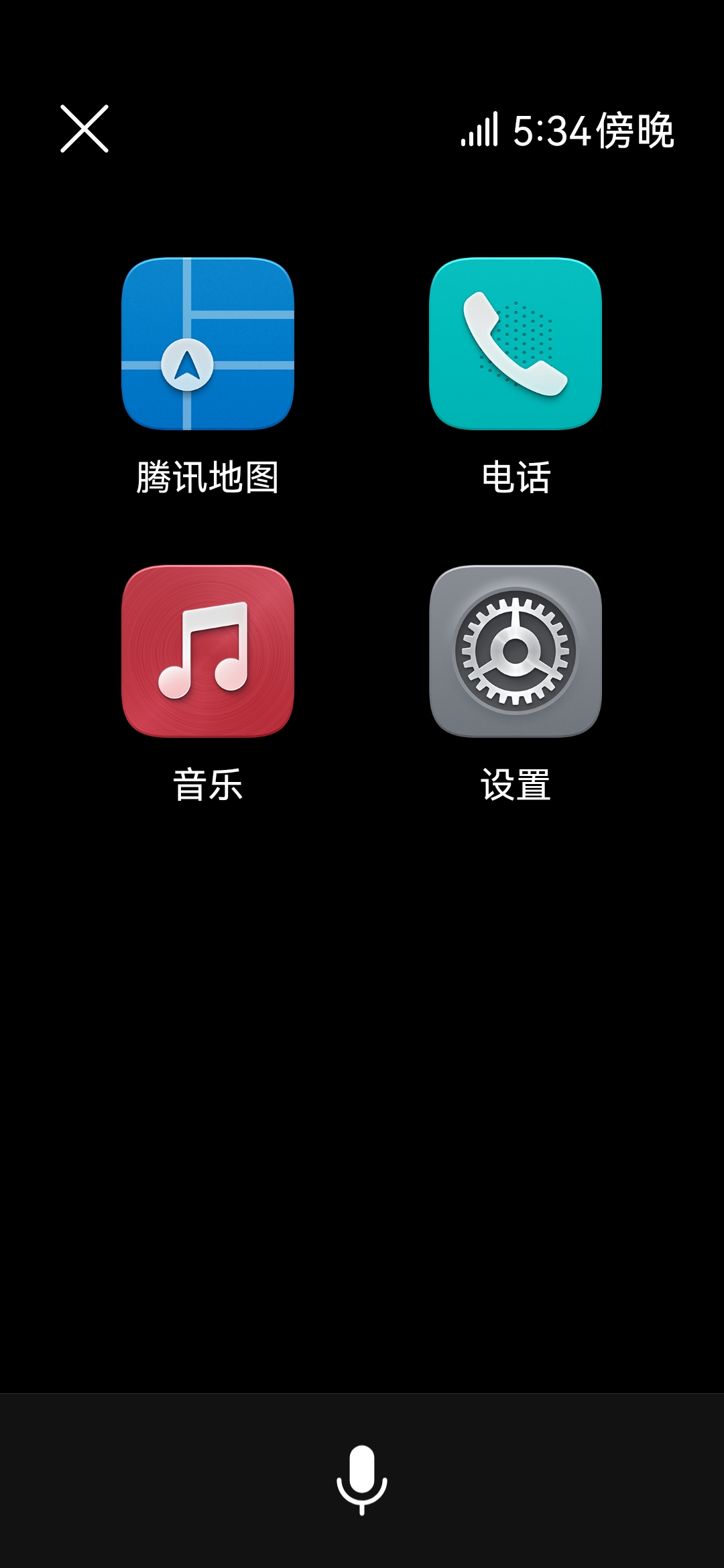The width and height of the screenshot is (724, 1568).
Task: Tap the 傍晚 time-of-day text
Action: (x=637, y=132)
